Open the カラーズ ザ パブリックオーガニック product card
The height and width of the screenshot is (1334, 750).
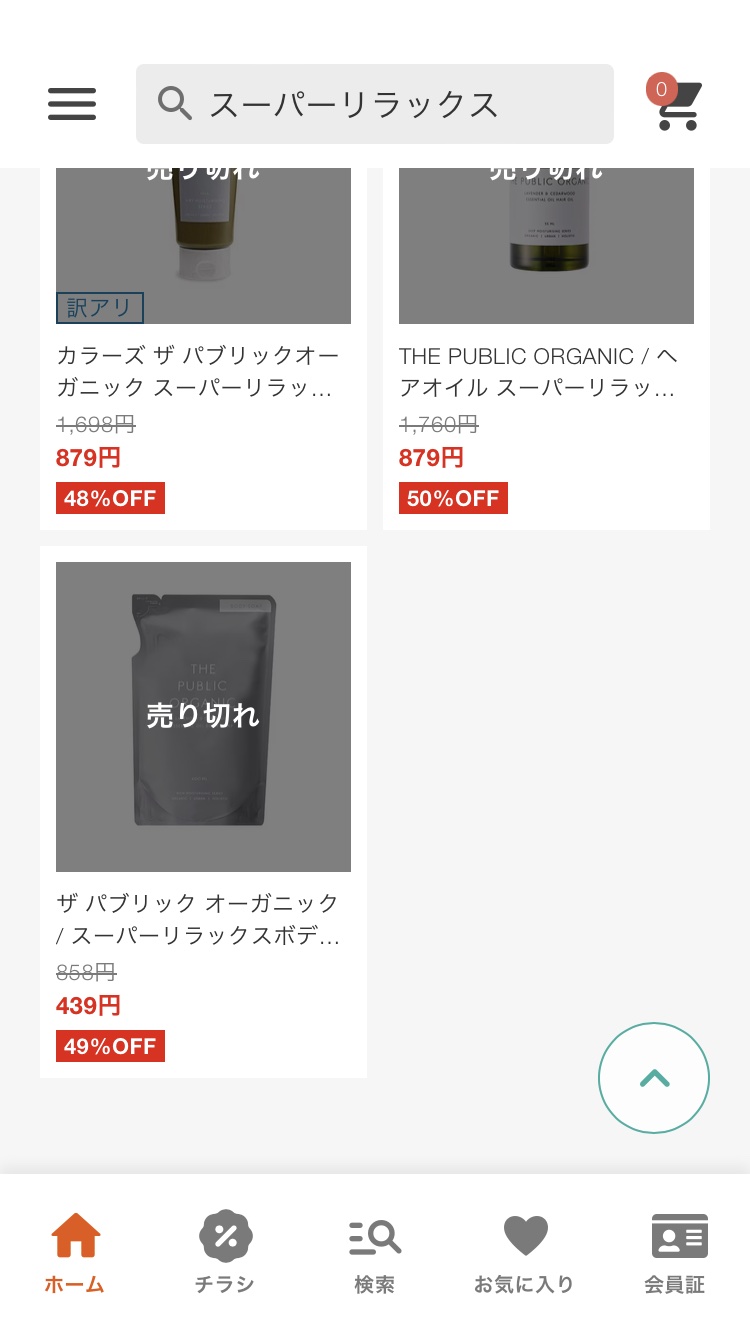click(x=203, y=372)
